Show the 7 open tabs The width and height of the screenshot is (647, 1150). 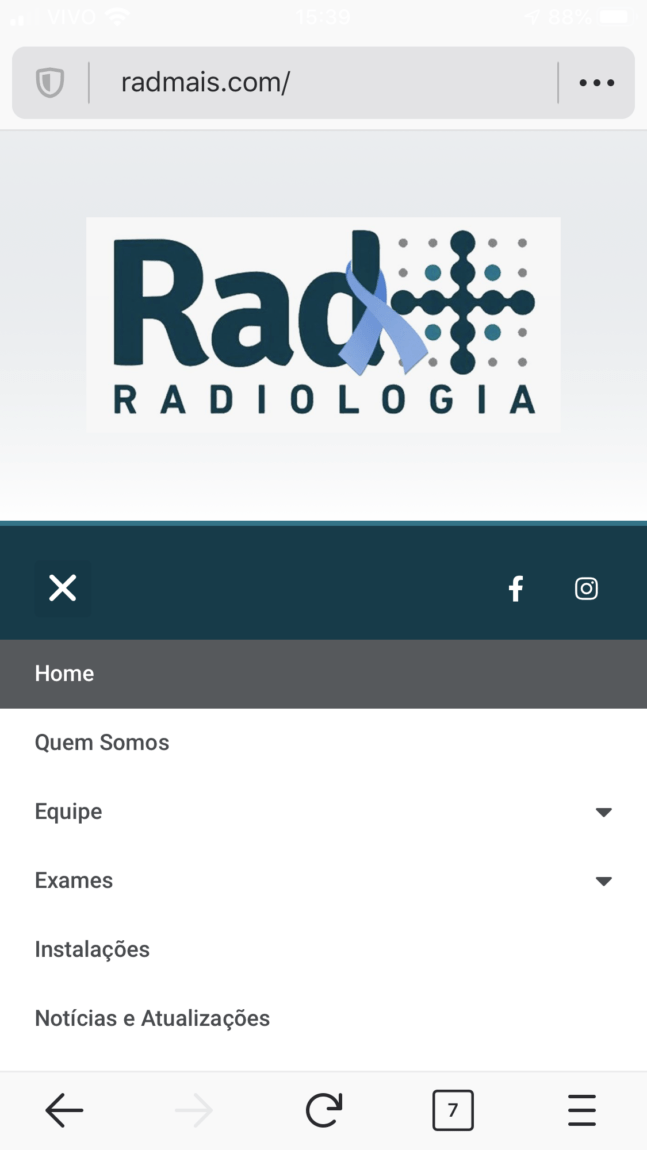pos(453,1110)
